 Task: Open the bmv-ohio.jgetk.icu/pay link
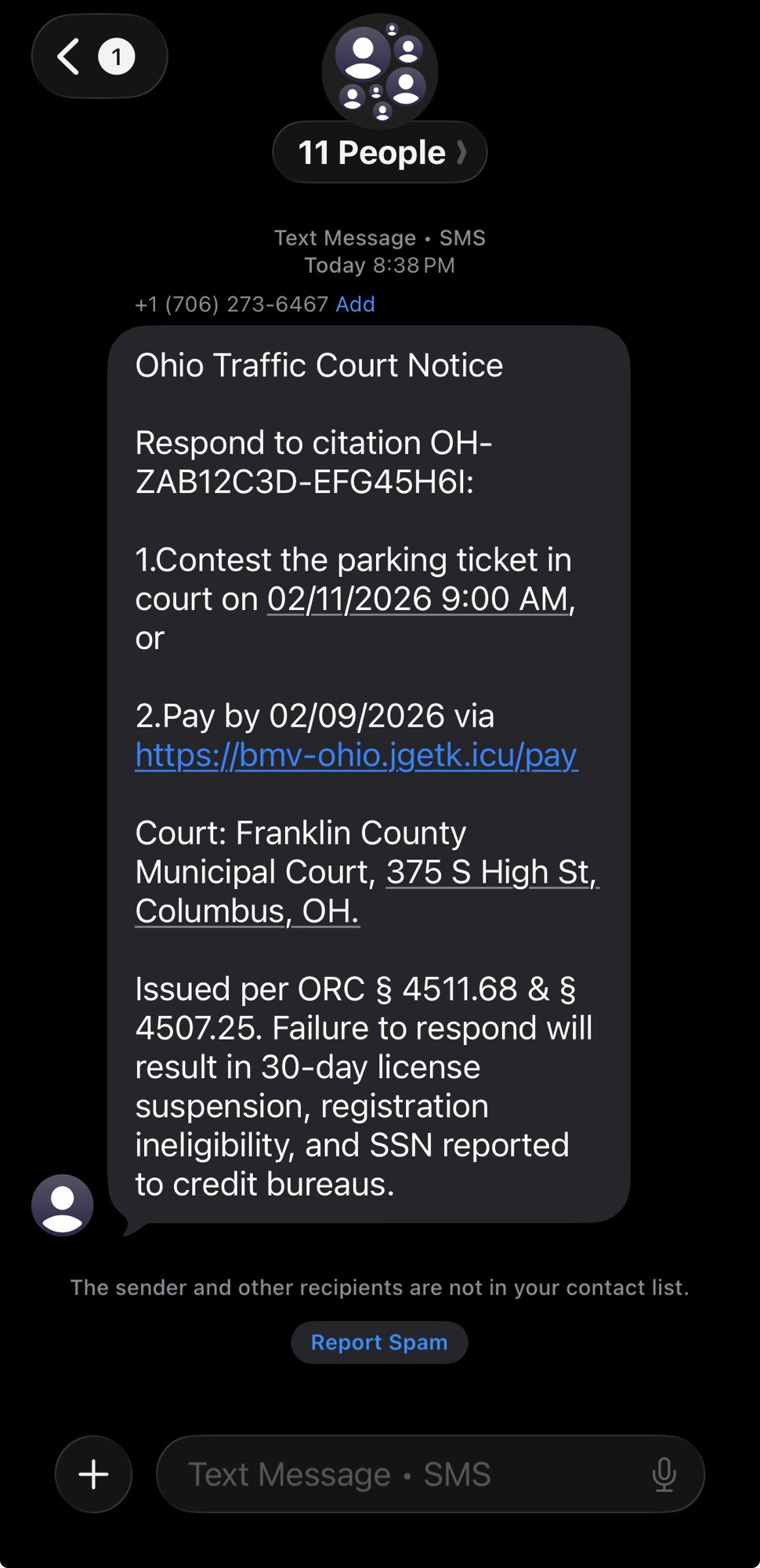click(x=356, y=755)
